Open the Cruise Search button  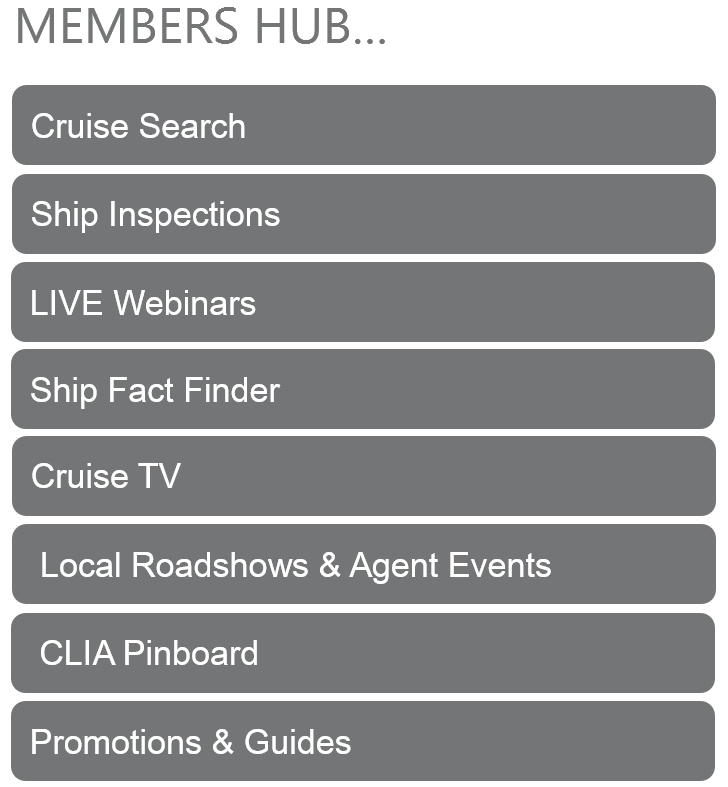364,126
